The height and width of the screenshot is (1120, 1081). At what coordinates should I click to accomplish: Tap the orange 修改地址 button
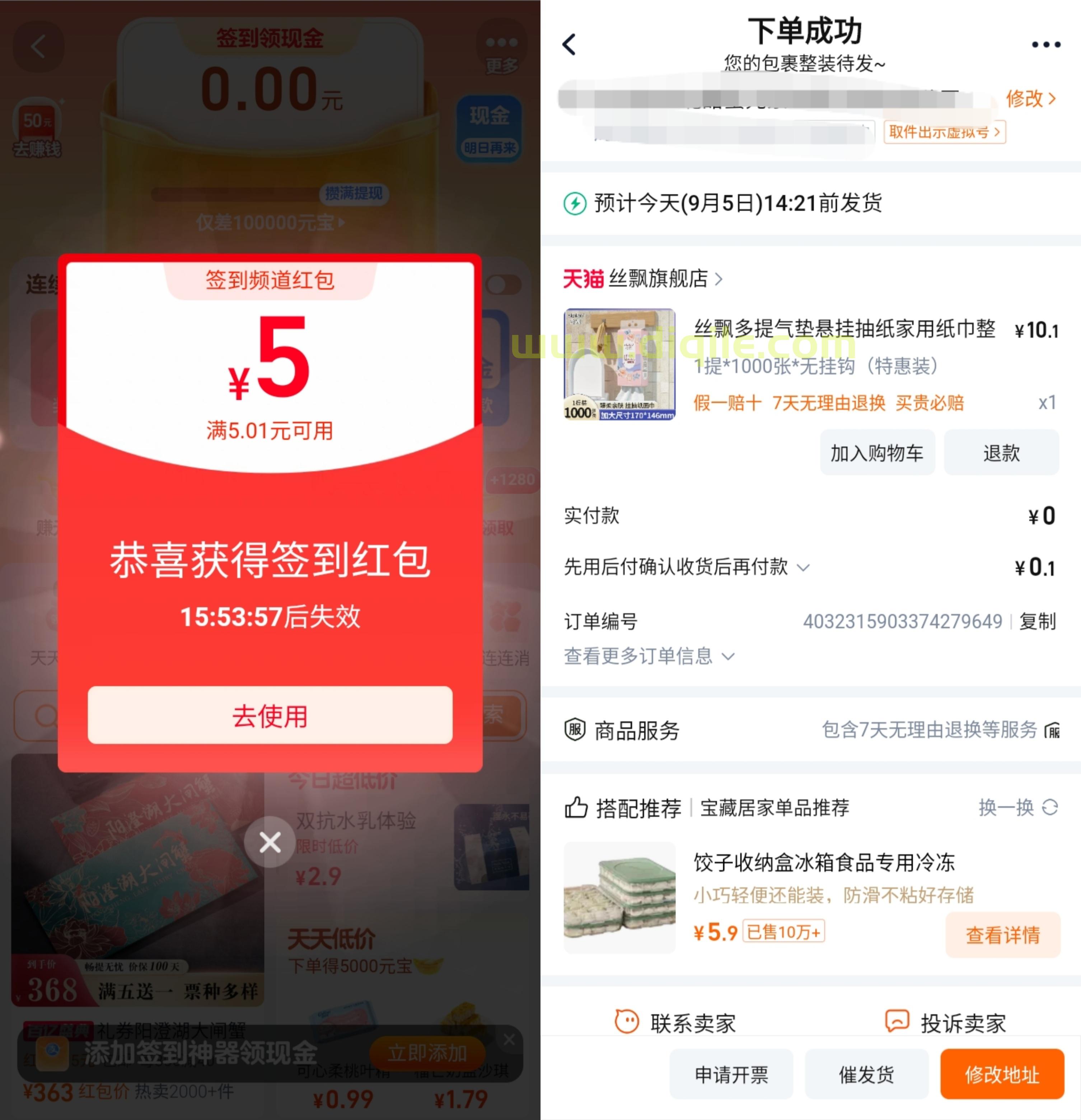(x=1002, y=1075)
